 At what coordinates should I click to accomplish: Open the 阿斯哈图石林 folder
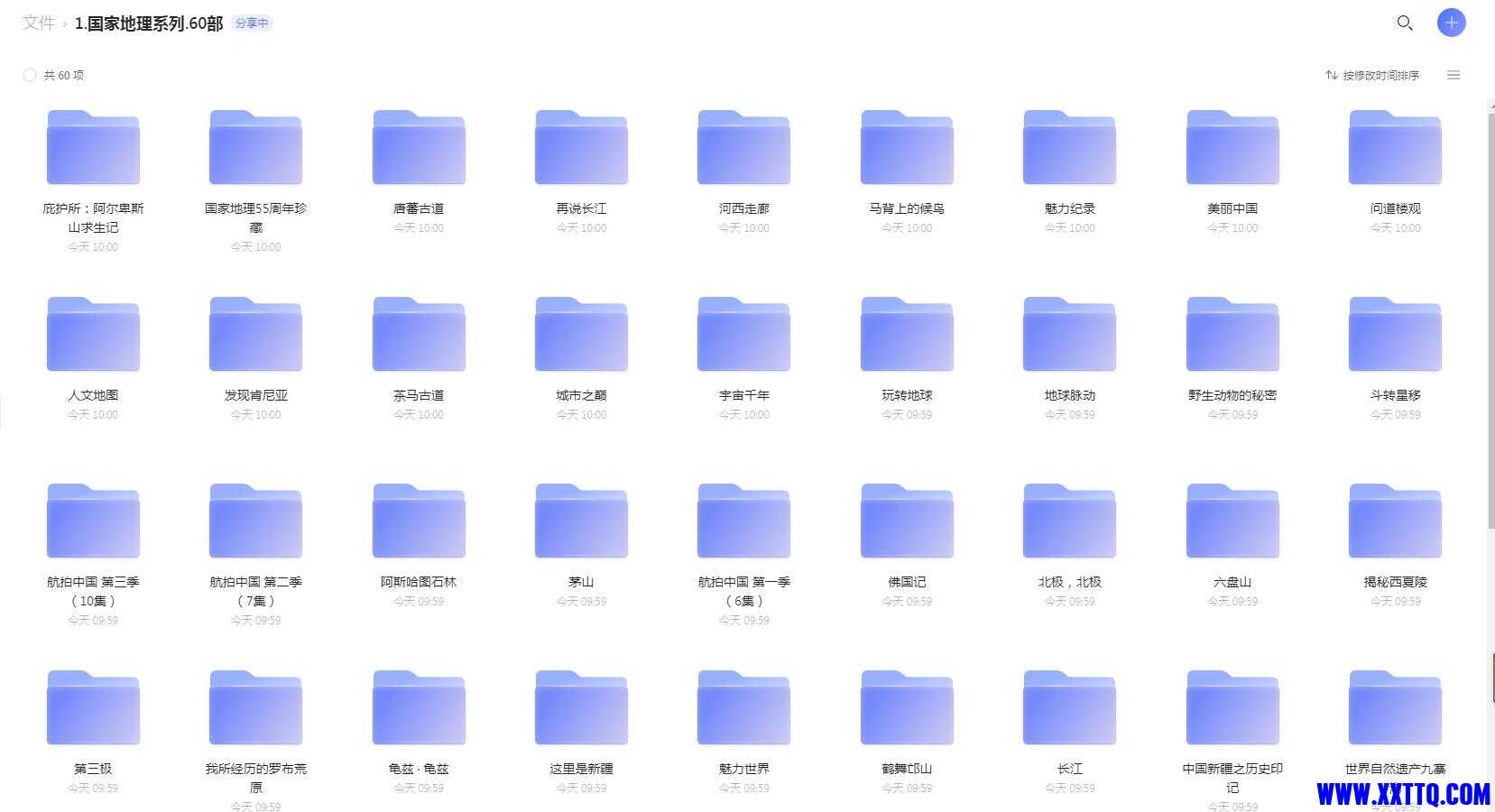(419, 522)
